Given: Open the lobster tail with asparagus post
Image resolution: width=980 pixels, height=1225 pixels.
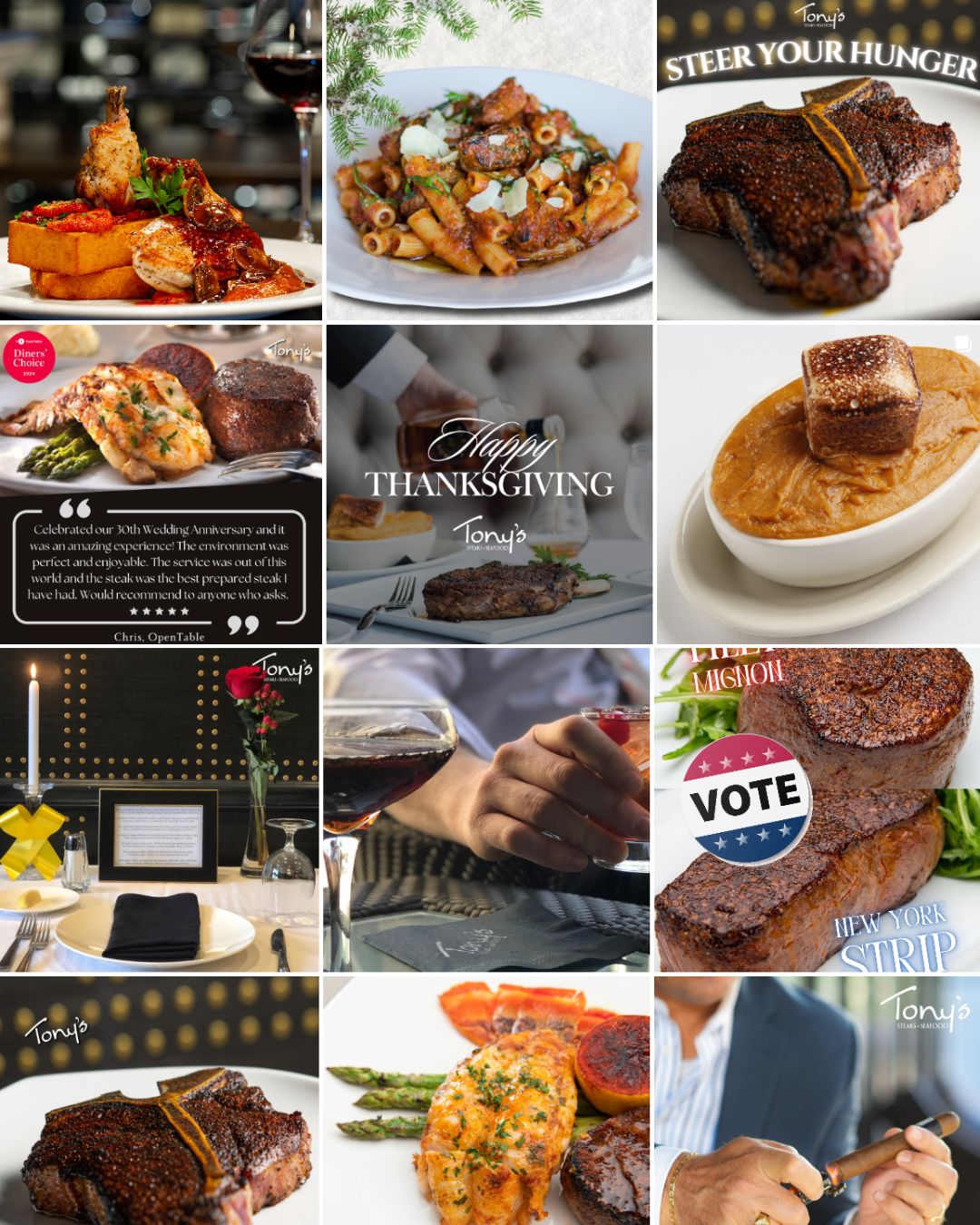Looking at the screenshot, I should click(x=489, y=1102).
